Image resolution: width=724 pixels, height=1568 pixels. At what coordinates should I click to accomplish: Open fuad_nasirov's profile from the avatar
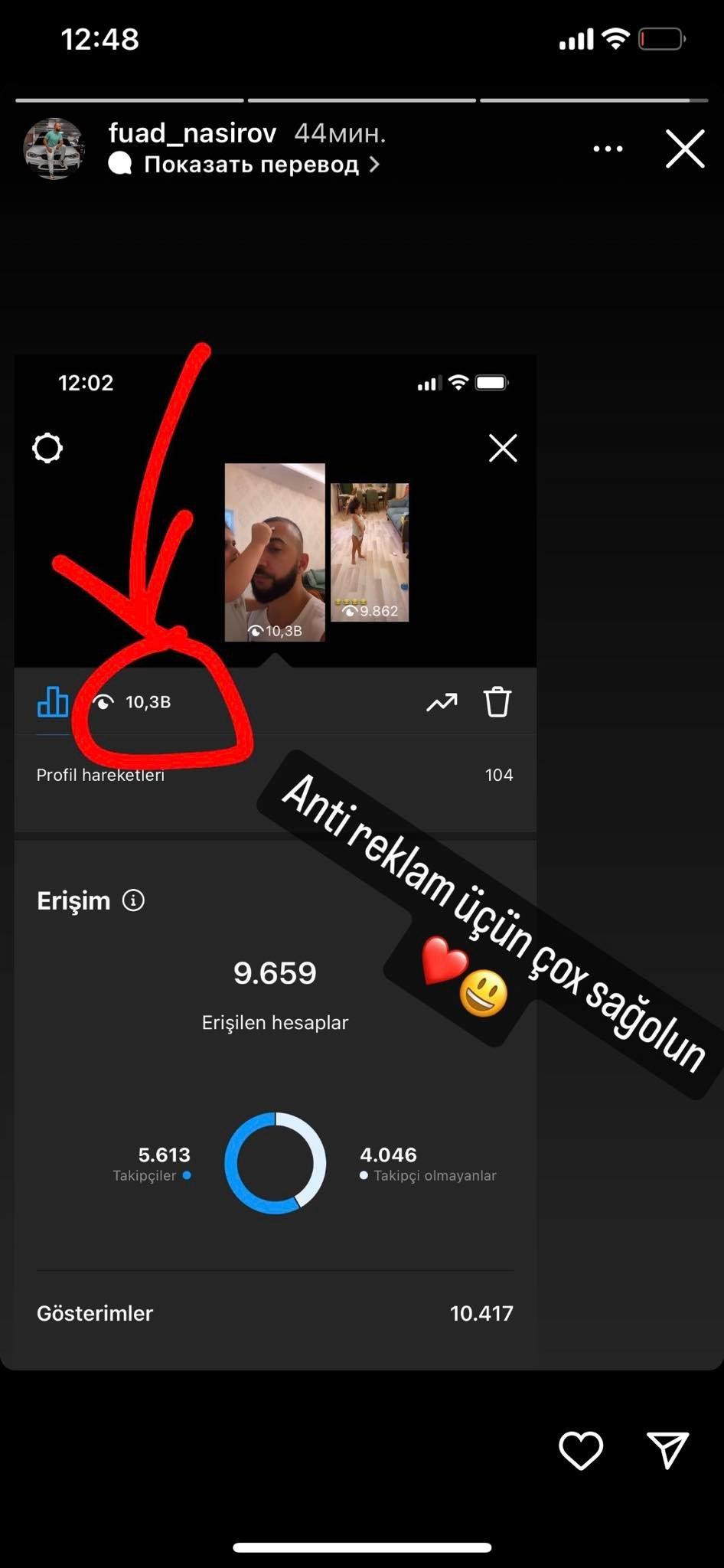(x=53, y=149)
